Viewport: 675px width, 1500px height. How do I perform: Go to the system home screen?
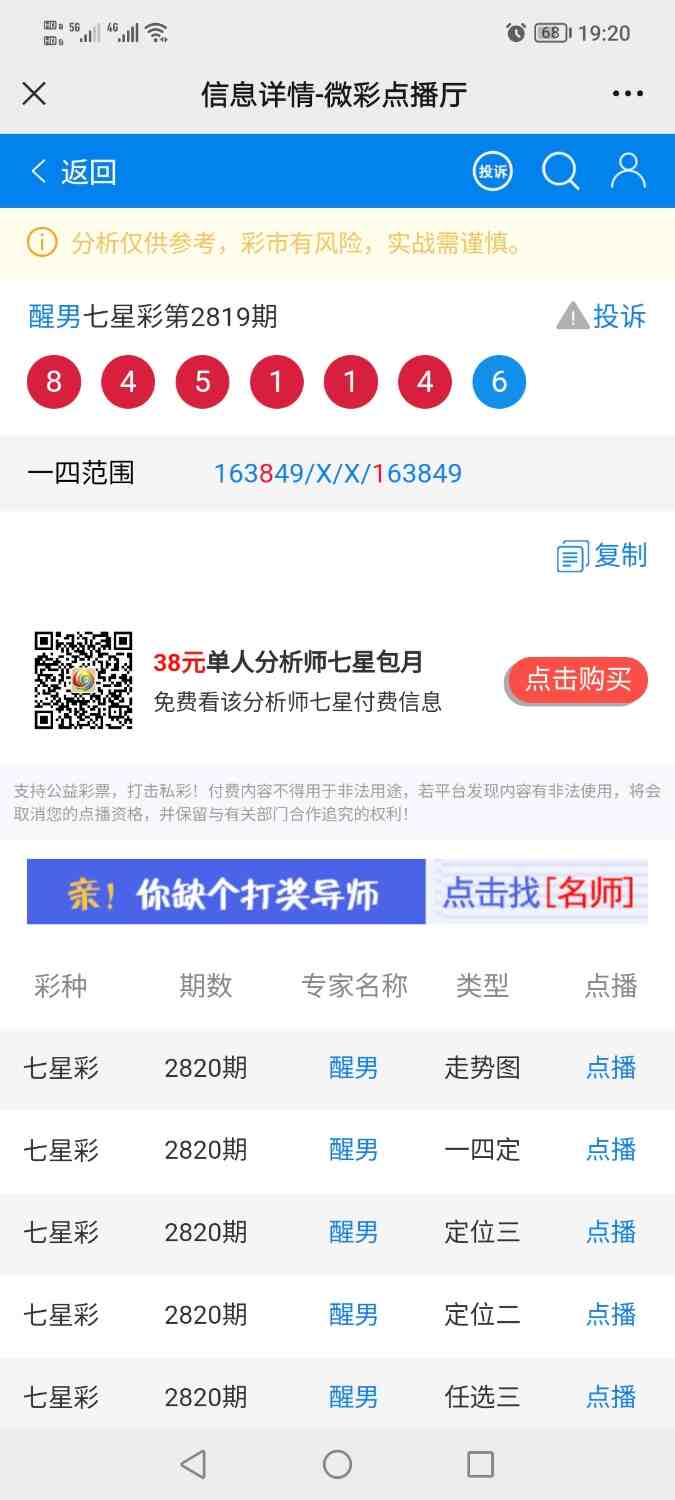pyautogui.click(x=337, y=1465)
